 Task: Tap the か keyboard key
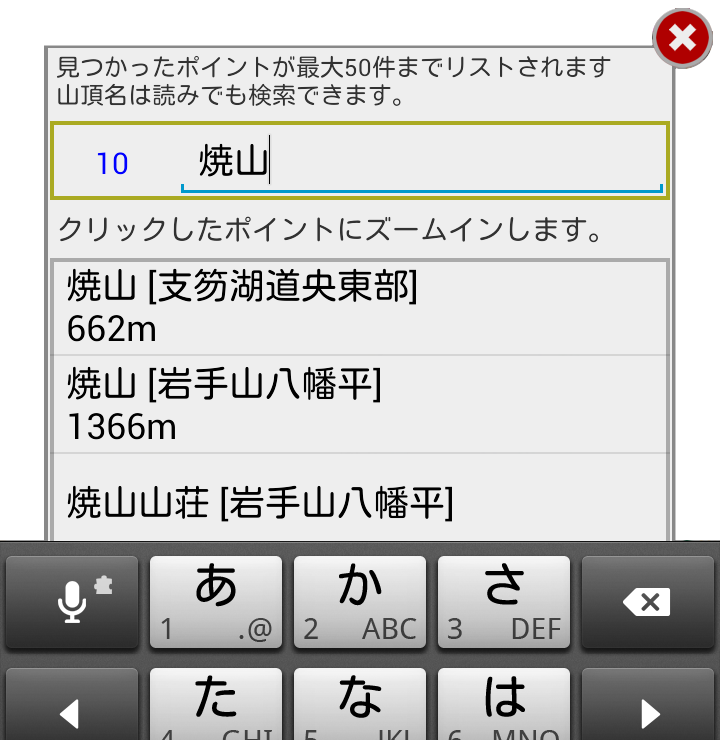[360, 602]
